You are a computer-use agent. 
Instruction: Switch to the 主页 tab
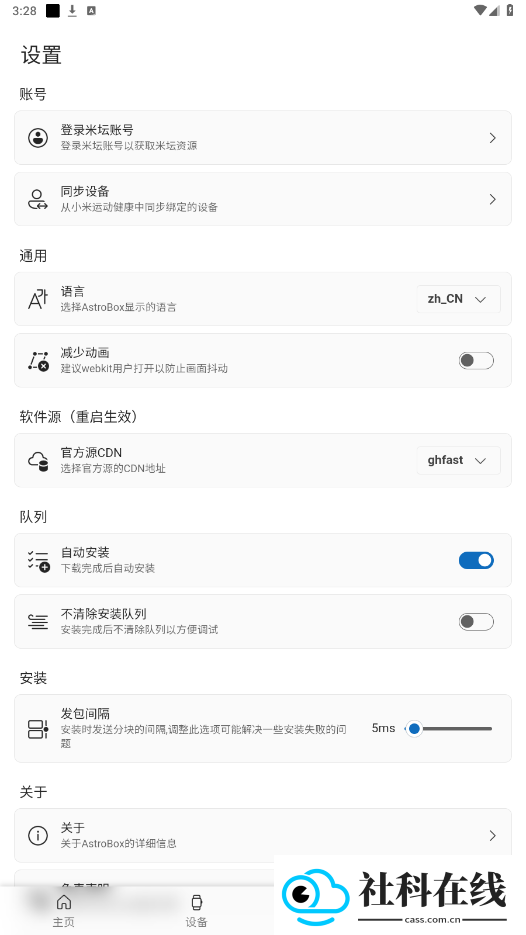[64, 911]
